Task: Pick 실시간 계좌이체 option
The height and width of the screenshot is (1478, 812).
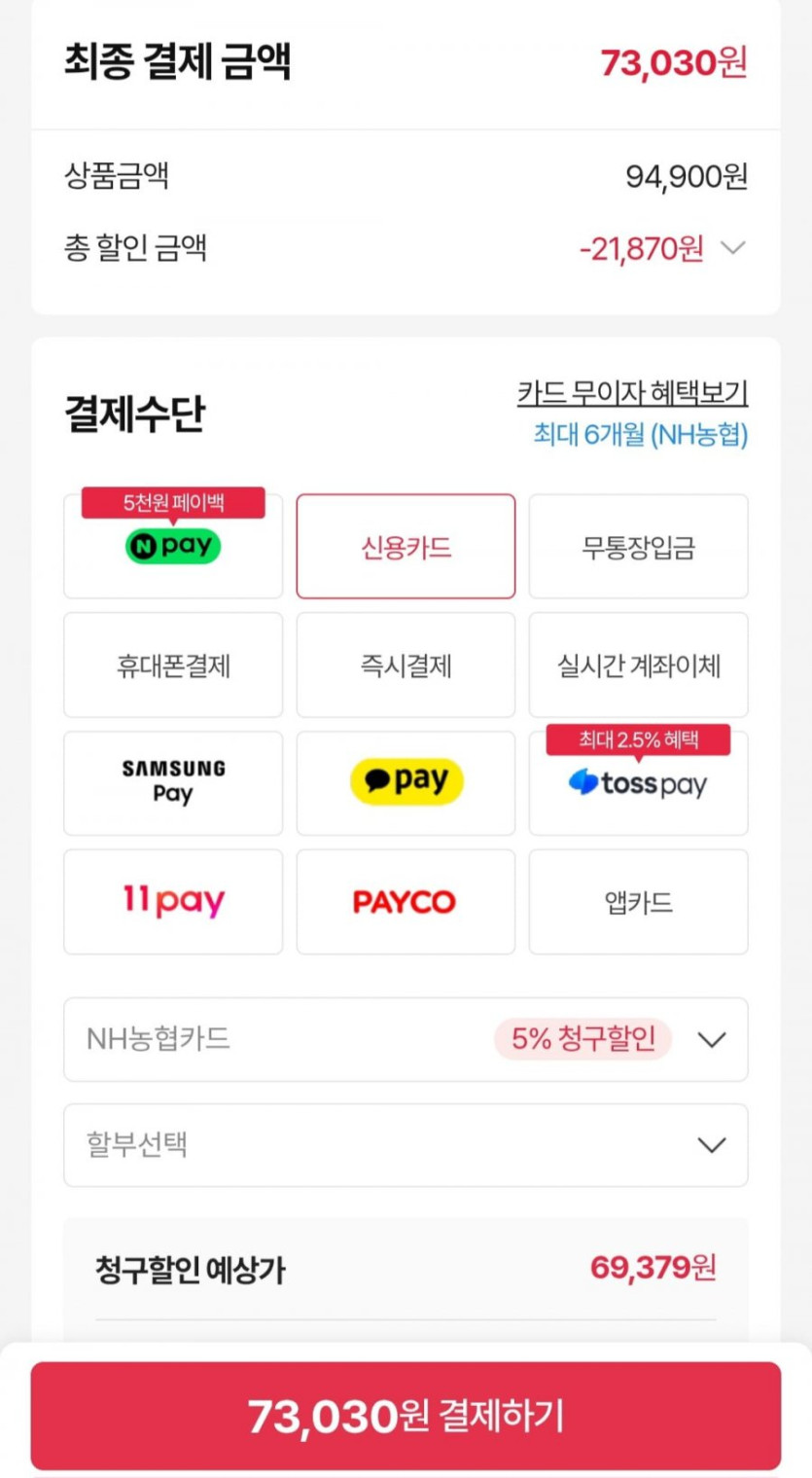Action: click(638, 666)
